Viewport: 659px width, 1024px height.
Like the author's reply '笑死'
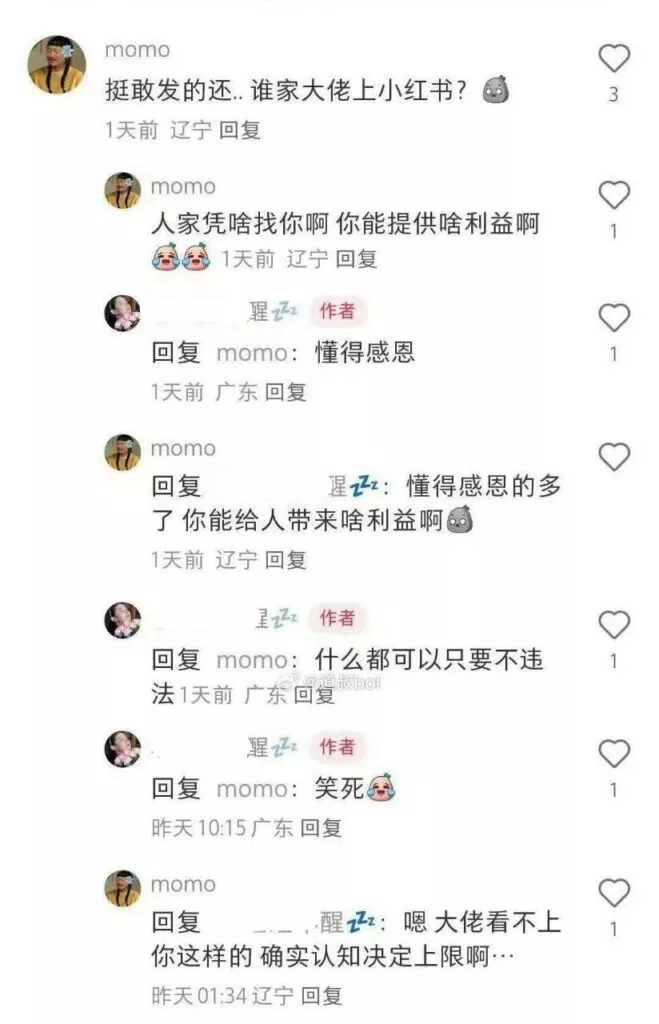tap(614, 754)
